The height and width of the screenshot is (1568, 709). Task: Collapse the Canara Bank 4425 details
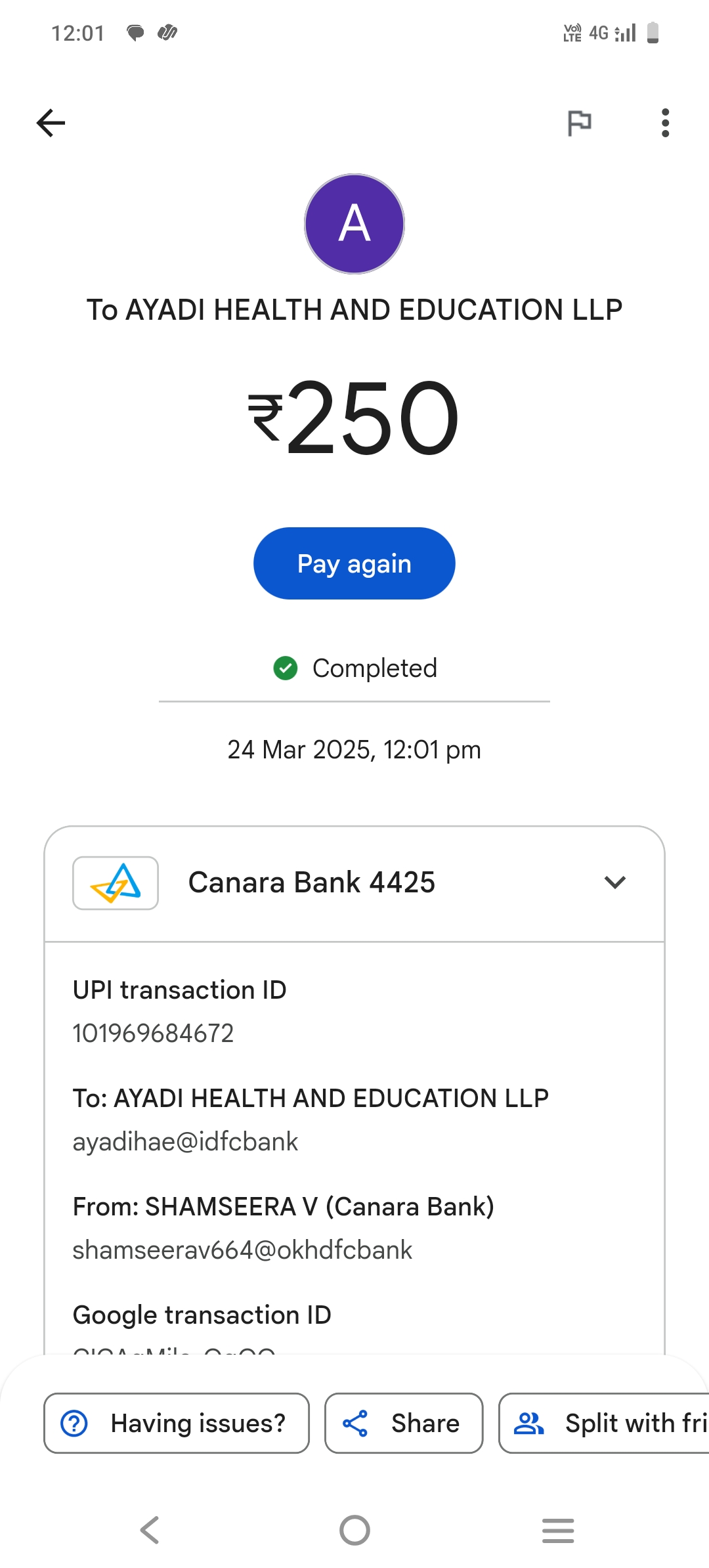[x=614, y=882]
